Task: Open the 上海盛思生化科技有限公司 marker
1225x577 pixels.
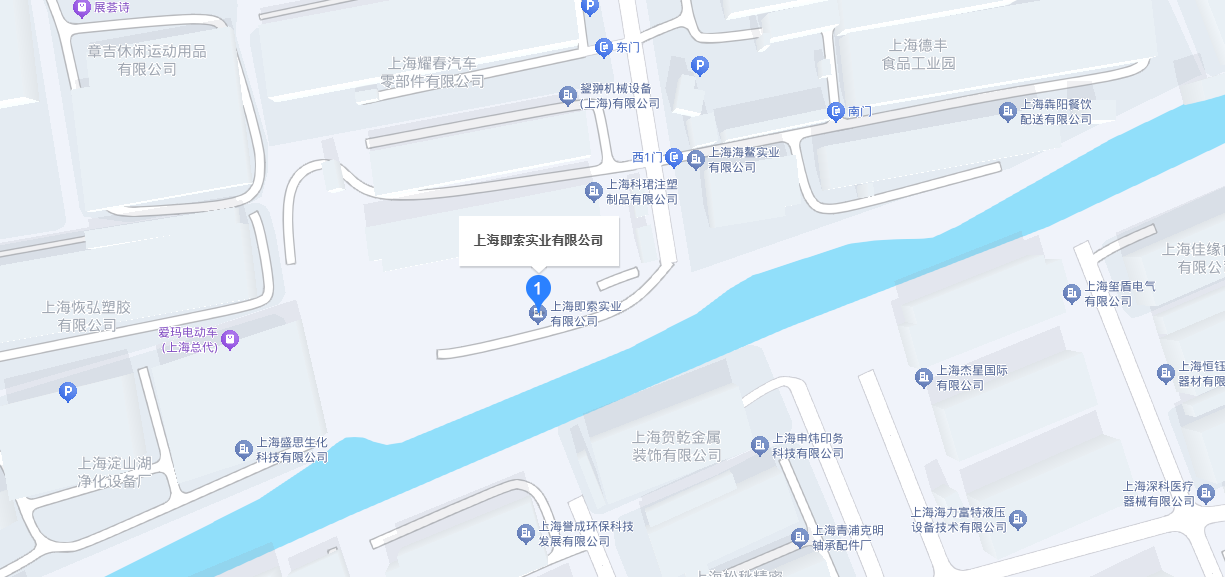Action: [244, 449]
